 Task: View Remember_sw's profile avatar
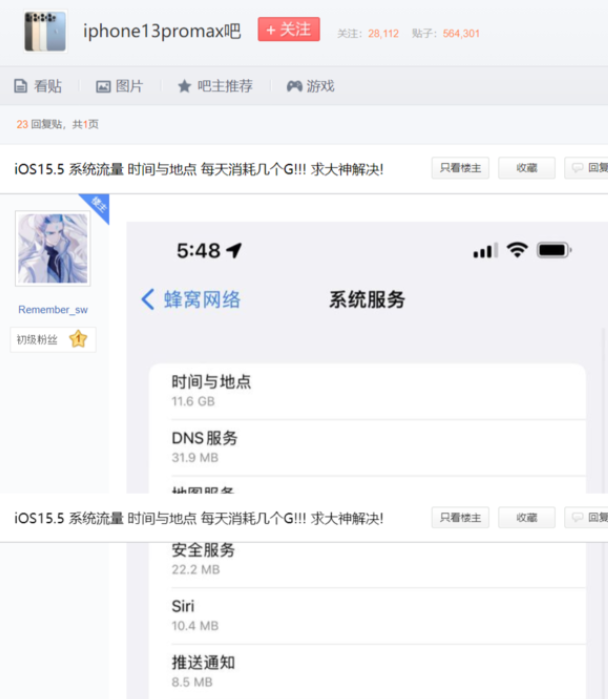pyautogui.click(x=53, y=249)
